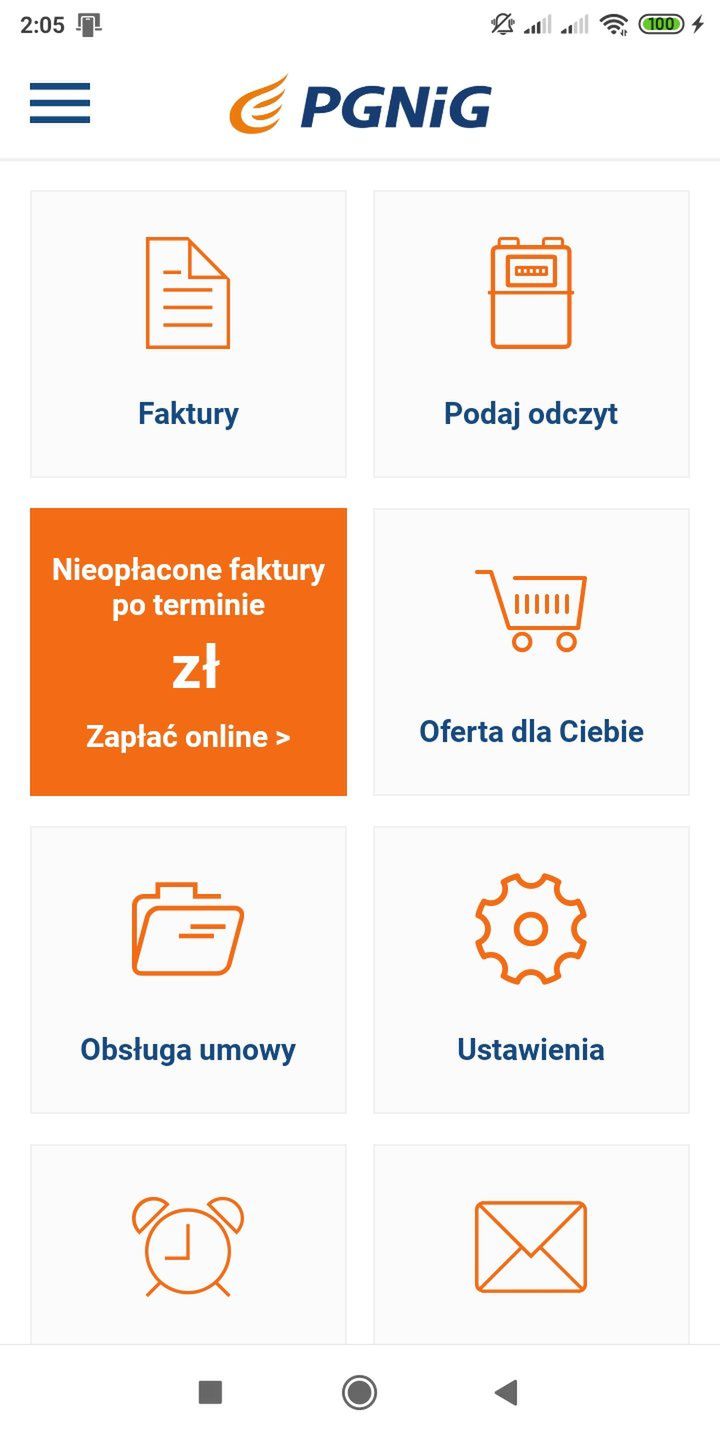This screenshot has width=720, height=1440.
Task: Open the envelope messages tile
Action: point(531,1246)
